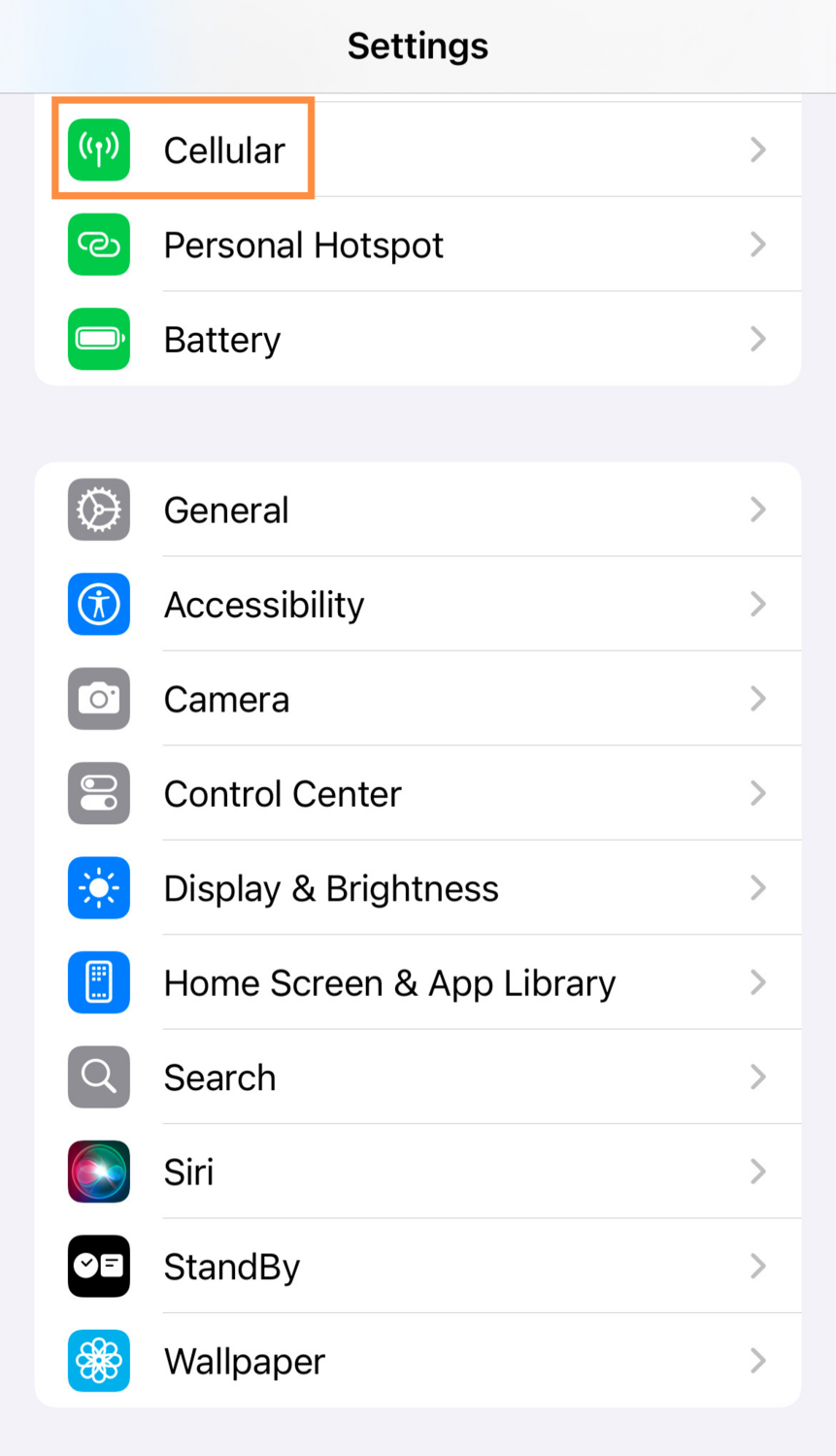Tap the chevron next to Cellular
This screenshot has width=836, height=1456.
(x=758, y=149)
